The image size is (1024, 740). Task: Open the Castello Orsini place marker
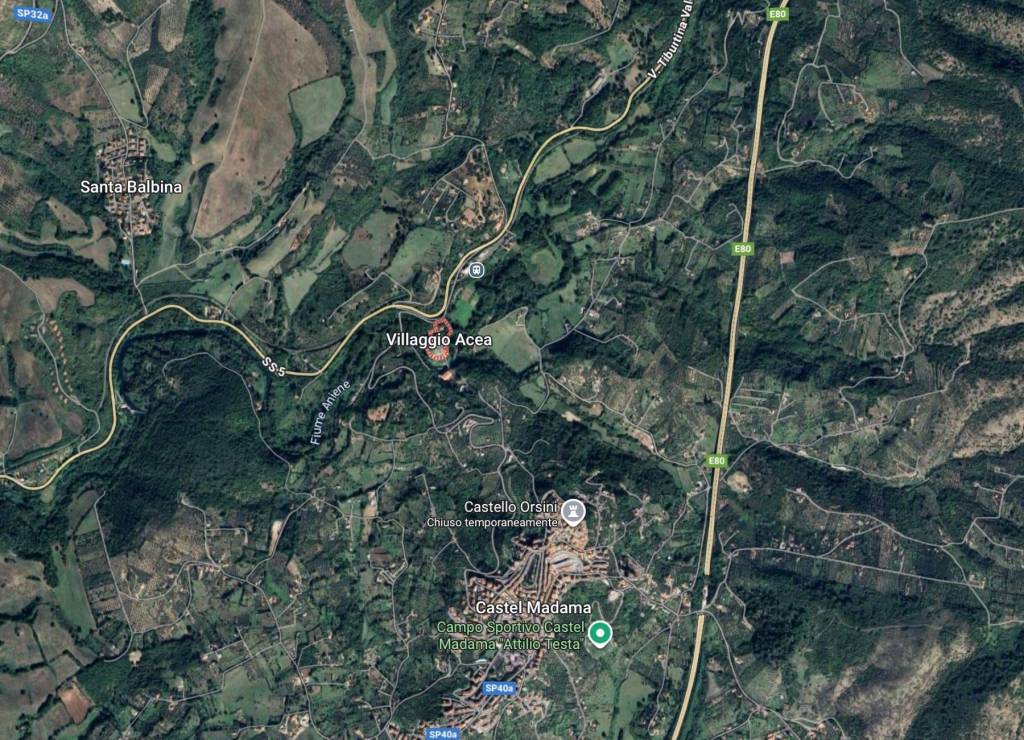[572, 511]
